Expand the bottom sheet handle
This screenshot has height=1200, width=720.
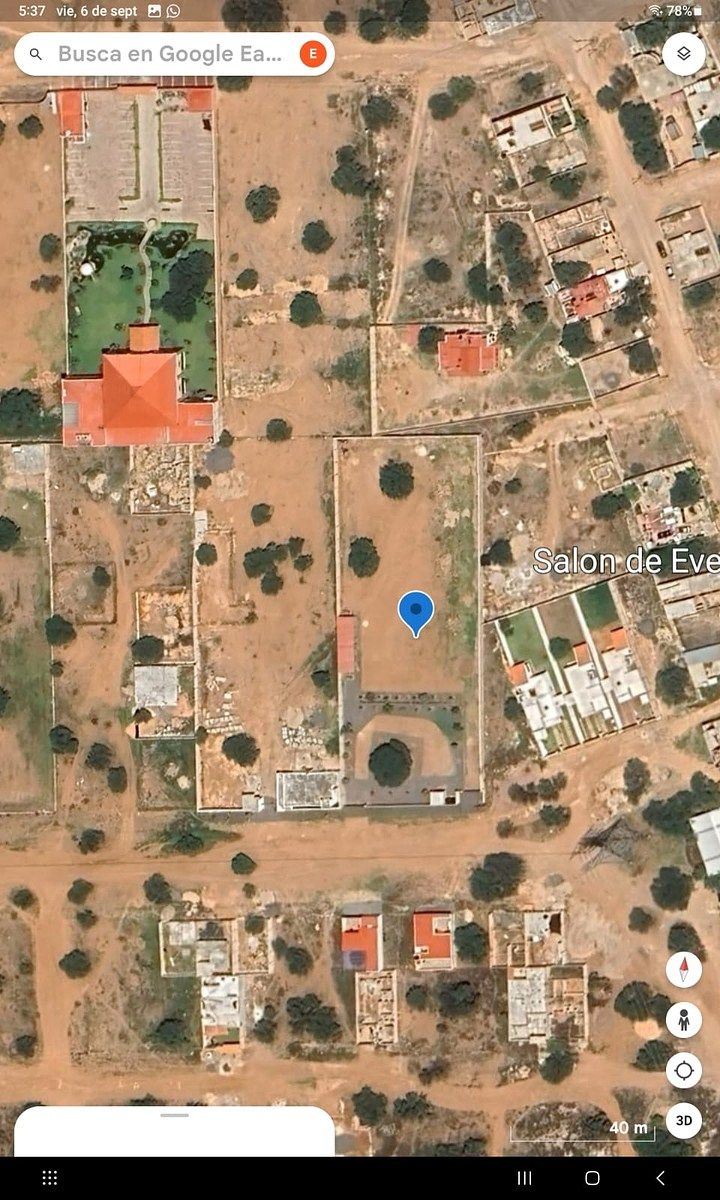(174, 1115)
